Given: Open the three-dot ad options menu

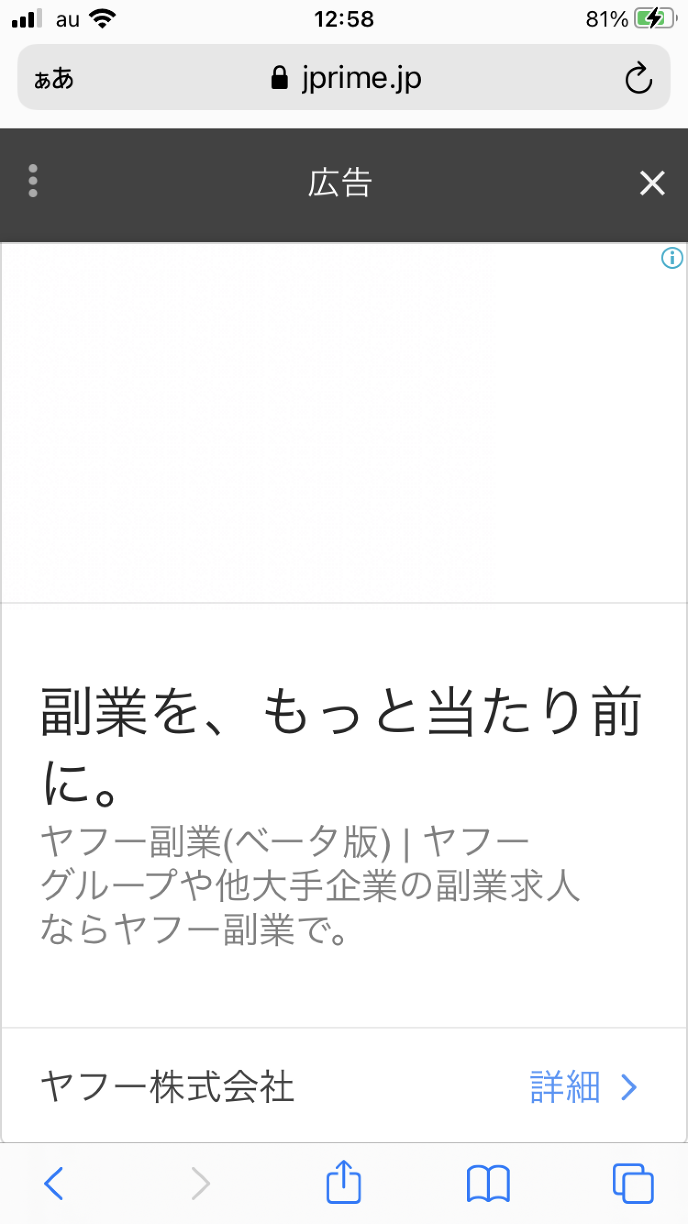Looking at the screenshot, I should coord(33,181).
